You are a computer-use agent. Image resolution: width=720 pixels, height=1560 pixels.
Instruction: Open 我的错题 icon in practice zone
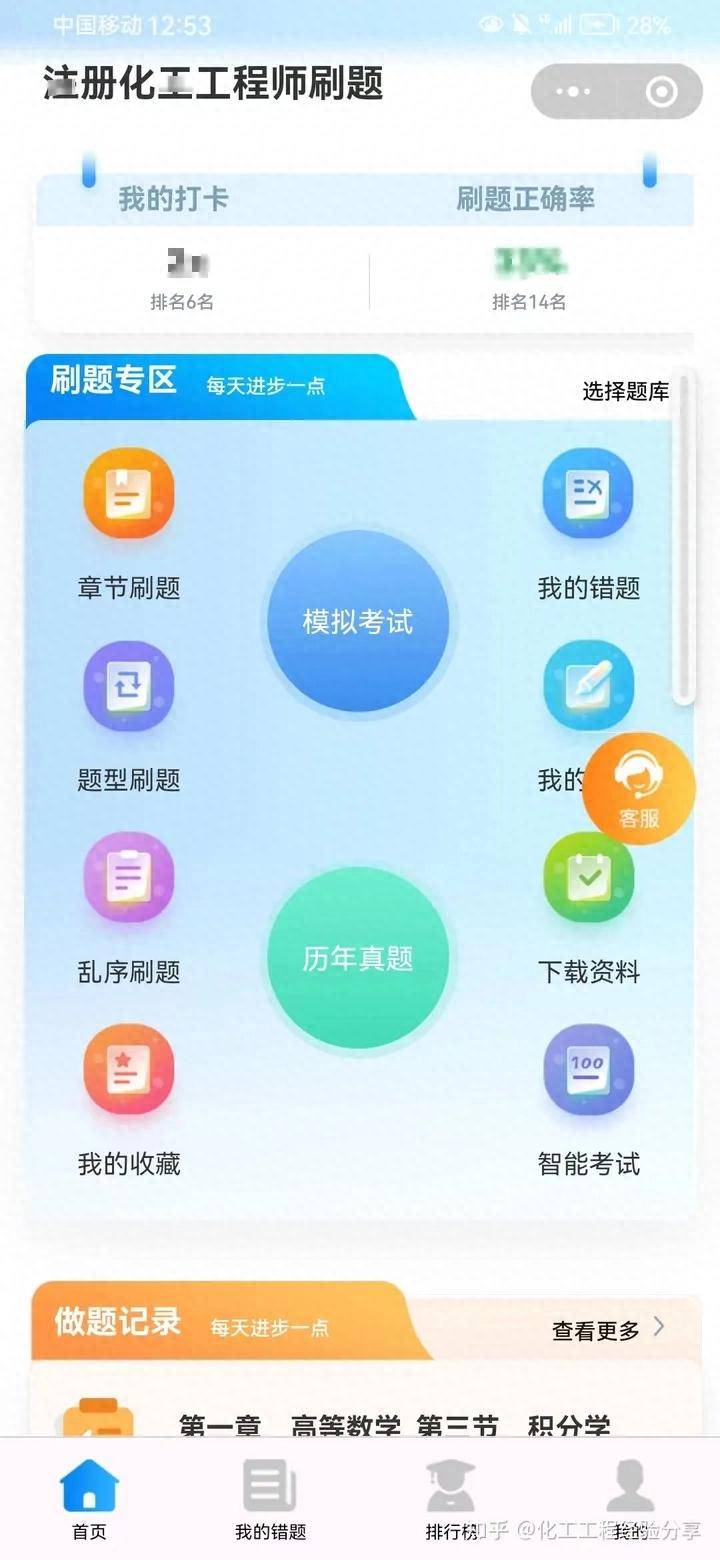pyautogui.click(x=588, y=522)
